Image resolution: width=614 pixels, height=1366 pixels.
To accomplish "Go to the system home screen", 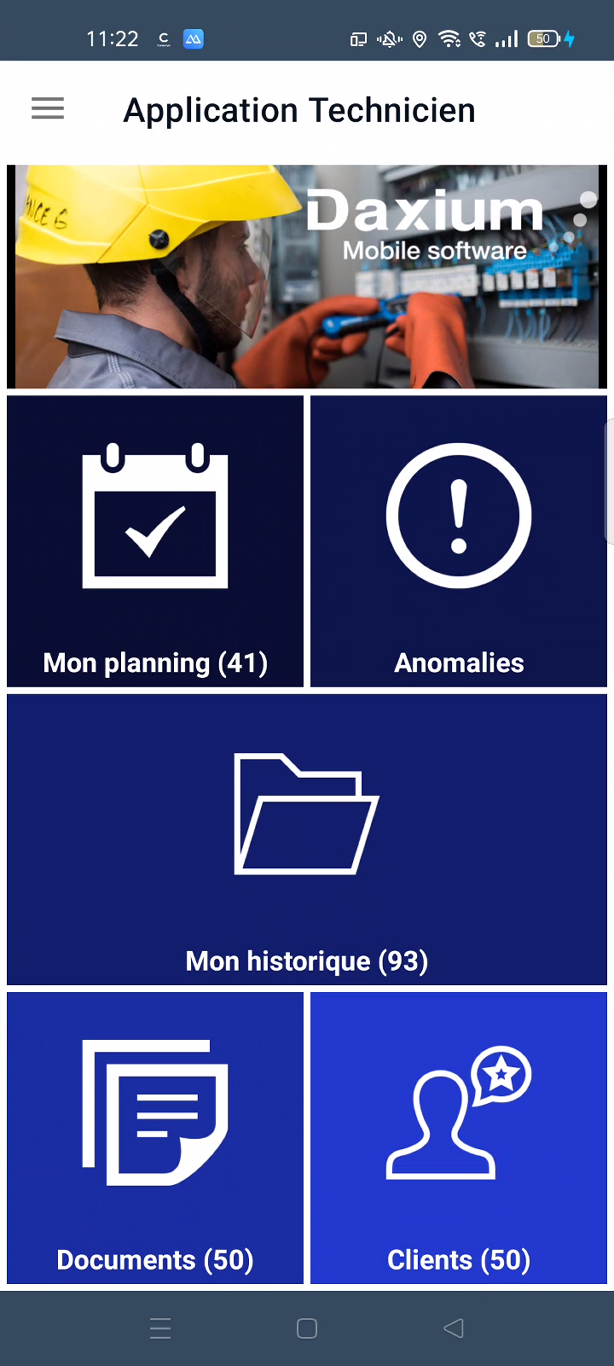I will 307,1328.
